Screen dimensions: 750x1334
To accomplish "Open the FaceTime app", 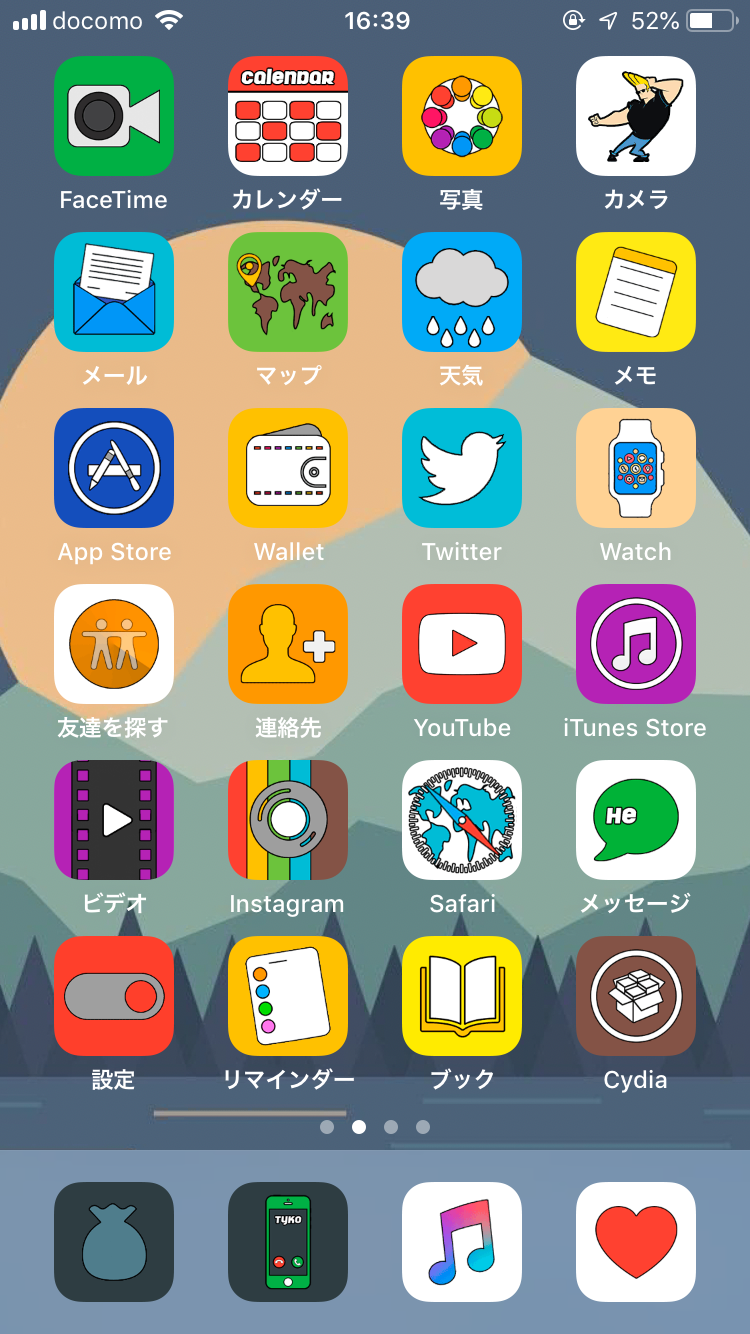I will click(114, 116).
